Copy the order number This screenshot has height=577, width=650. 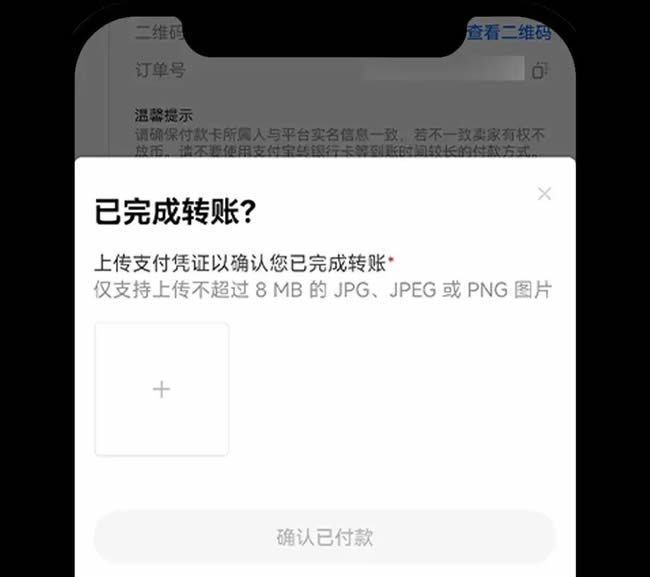[x=540, y=71]
